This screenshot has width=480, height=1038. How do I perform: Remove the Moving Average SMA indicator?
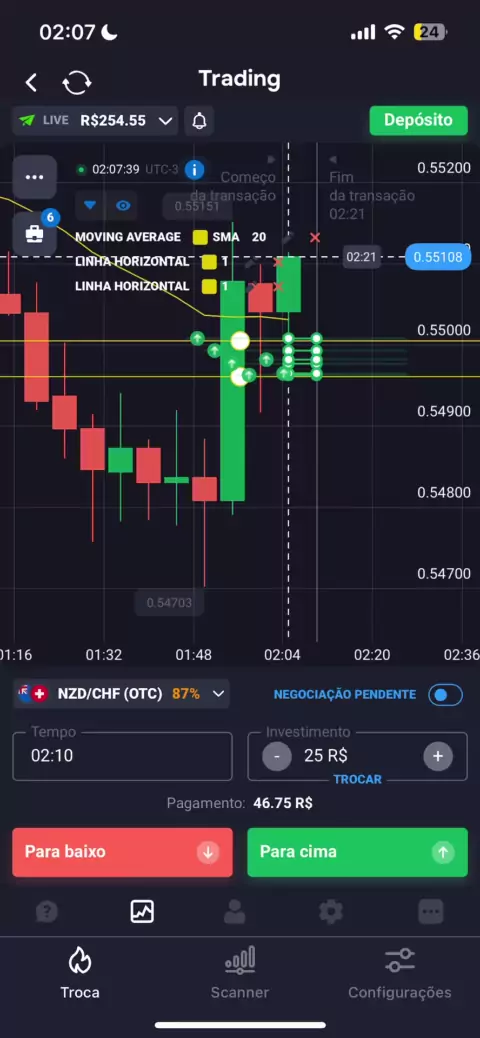tap(315, 237)
